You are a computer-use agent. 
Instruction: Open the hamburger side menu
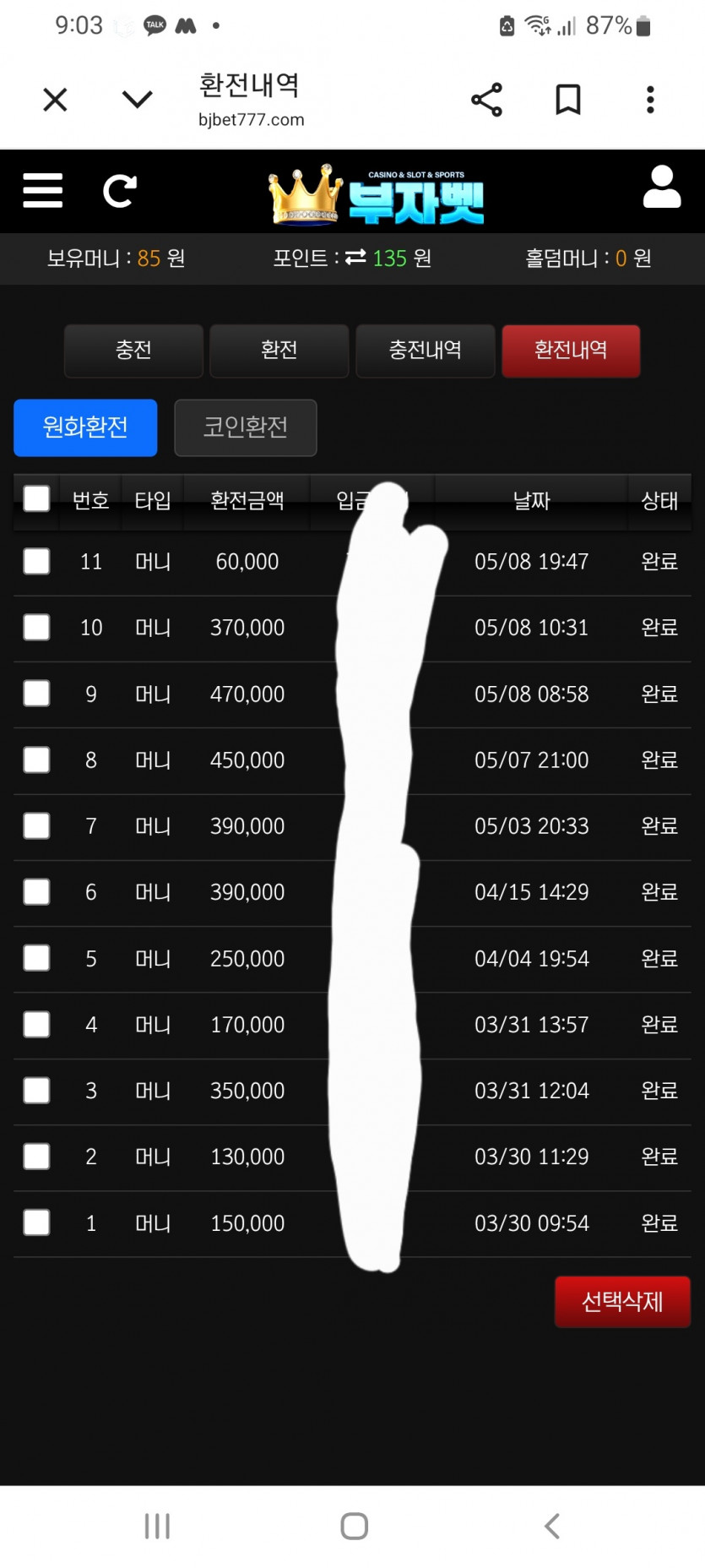click(43, 190)
